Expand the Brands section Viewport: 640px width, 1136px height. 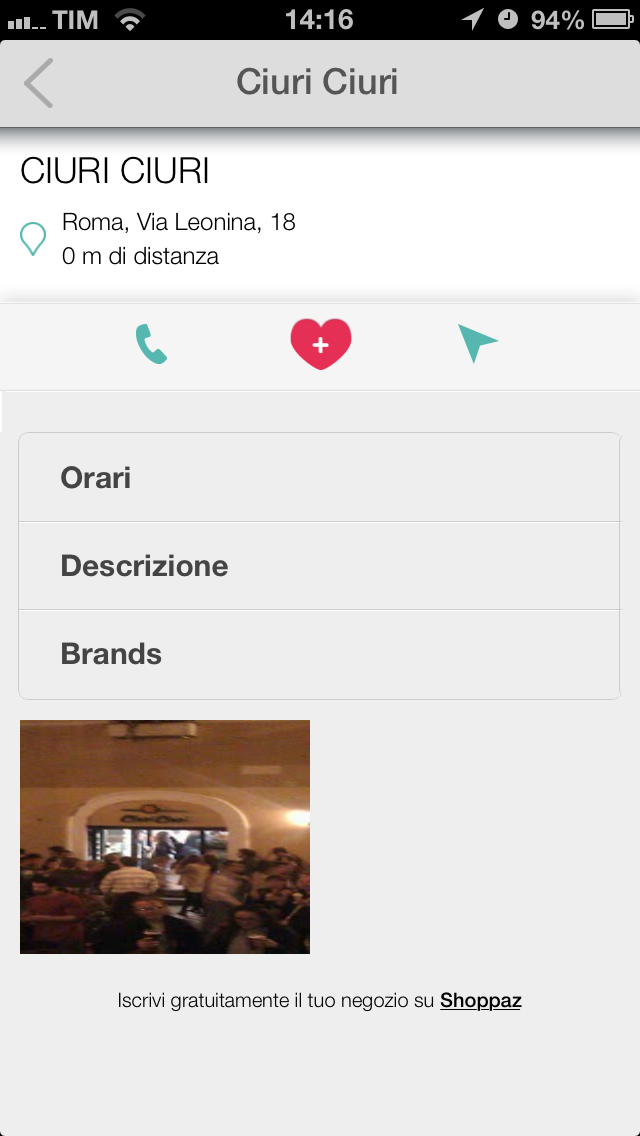[319, 654]
